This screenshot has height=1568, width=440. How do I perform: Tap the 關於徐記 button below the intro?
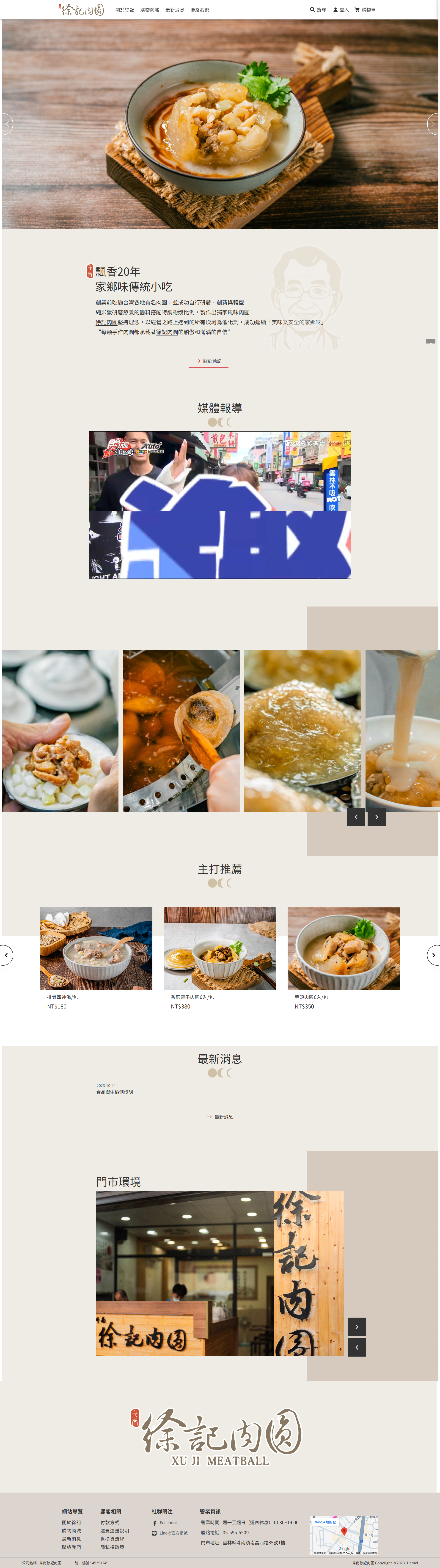tap(209, 361)
